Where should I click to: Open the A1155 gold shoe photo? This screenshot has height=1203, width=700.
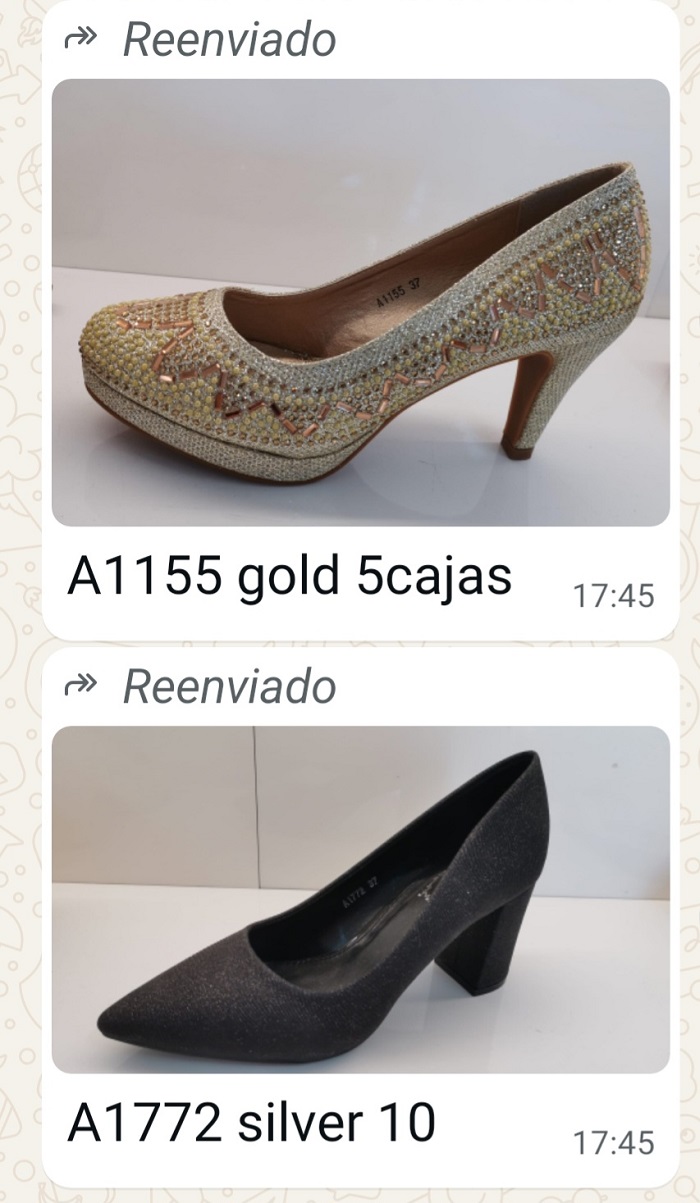click(x=360, y=302)
